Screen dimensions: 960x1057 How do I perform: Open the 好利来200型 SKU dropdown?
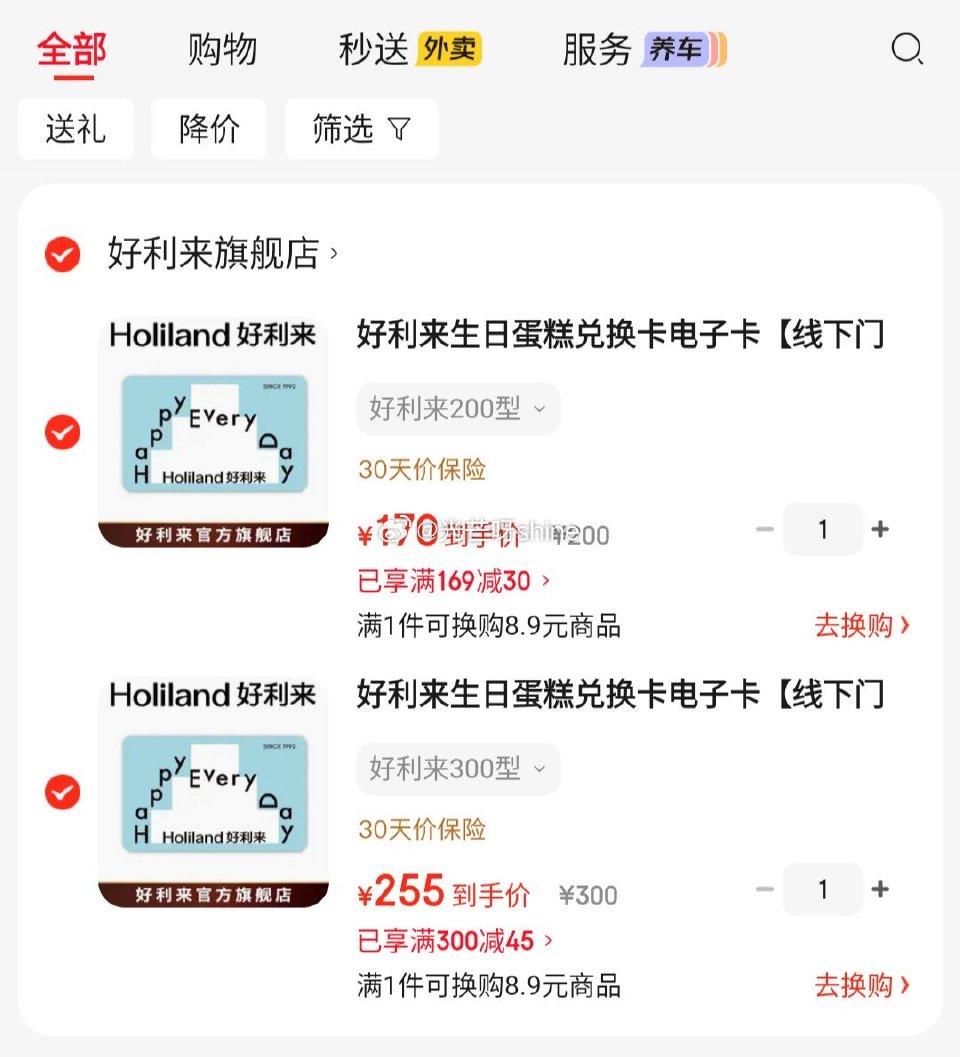(x=457, y=409)
